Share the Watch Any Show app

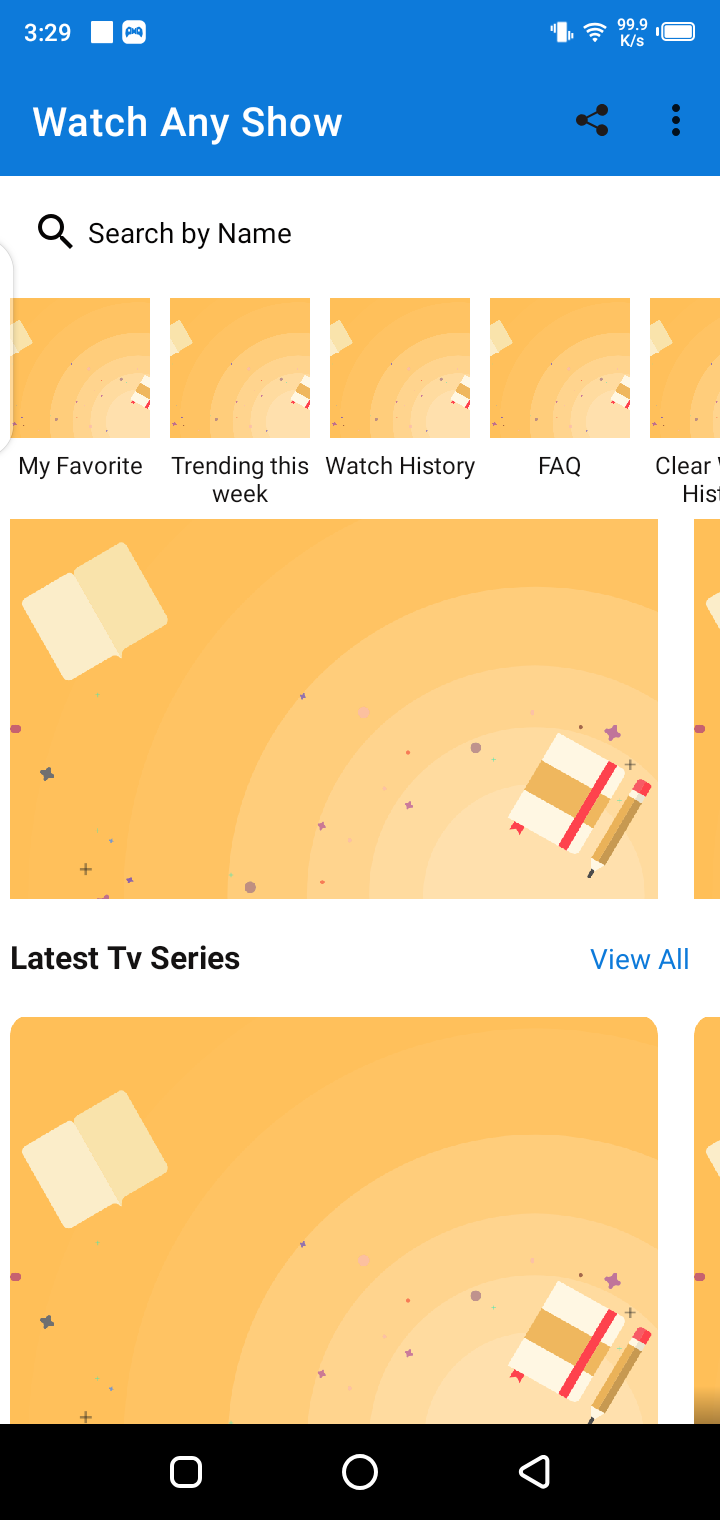[592, 121]
